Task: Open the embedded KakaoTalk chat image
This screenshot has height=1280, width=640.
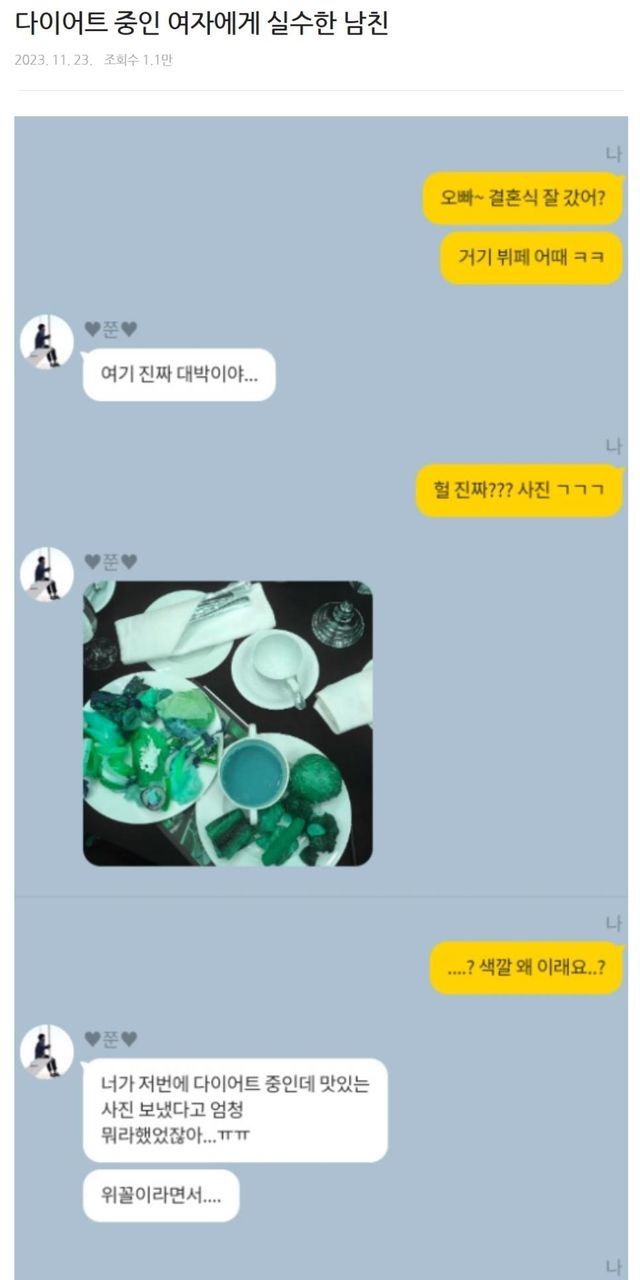Action: [x=321, y=698]
